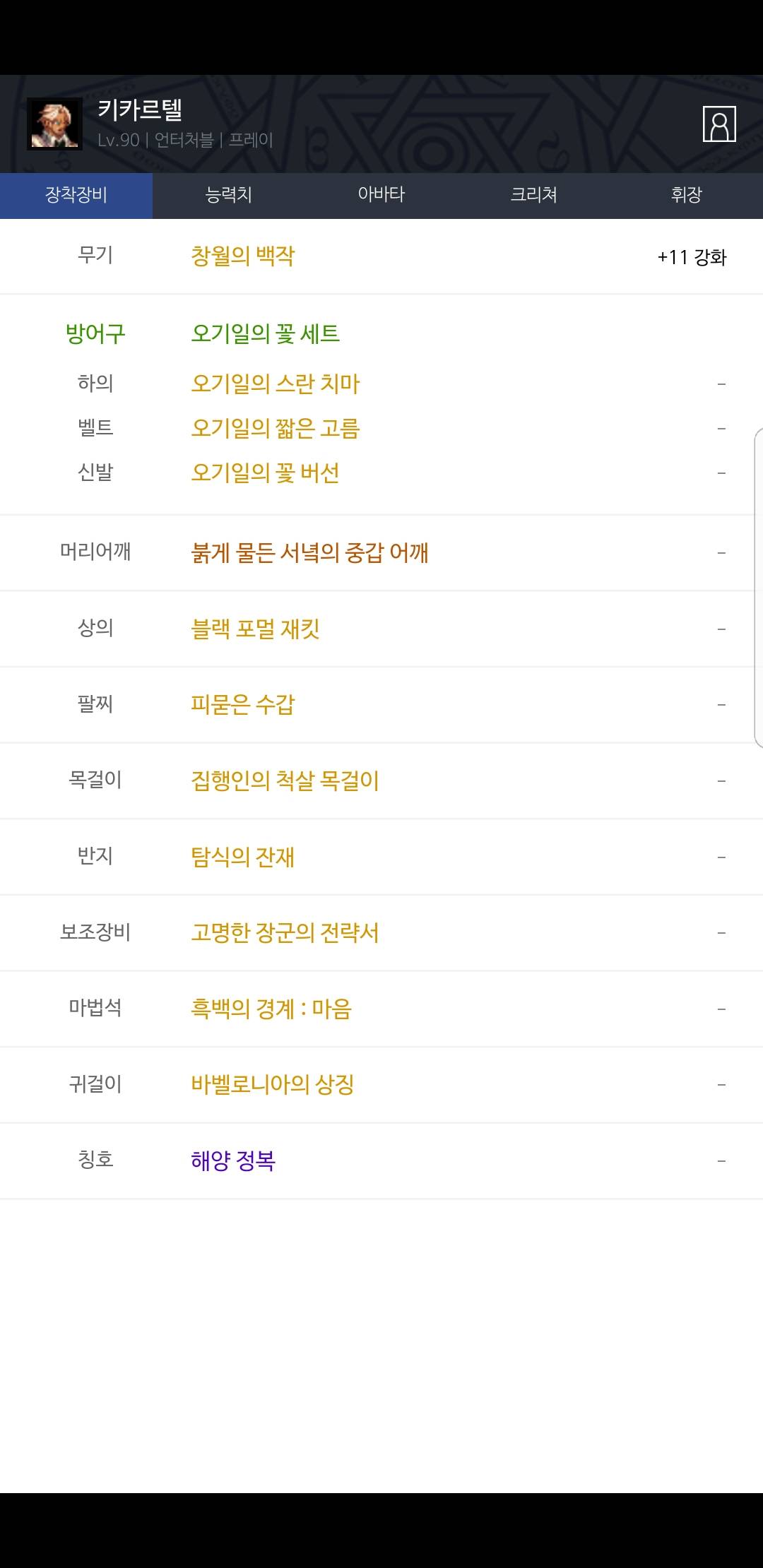Open 오기일의 꽃 버선 shoes item
The height and width of the screenshot is (1568, 763).
tap(265, 473)
